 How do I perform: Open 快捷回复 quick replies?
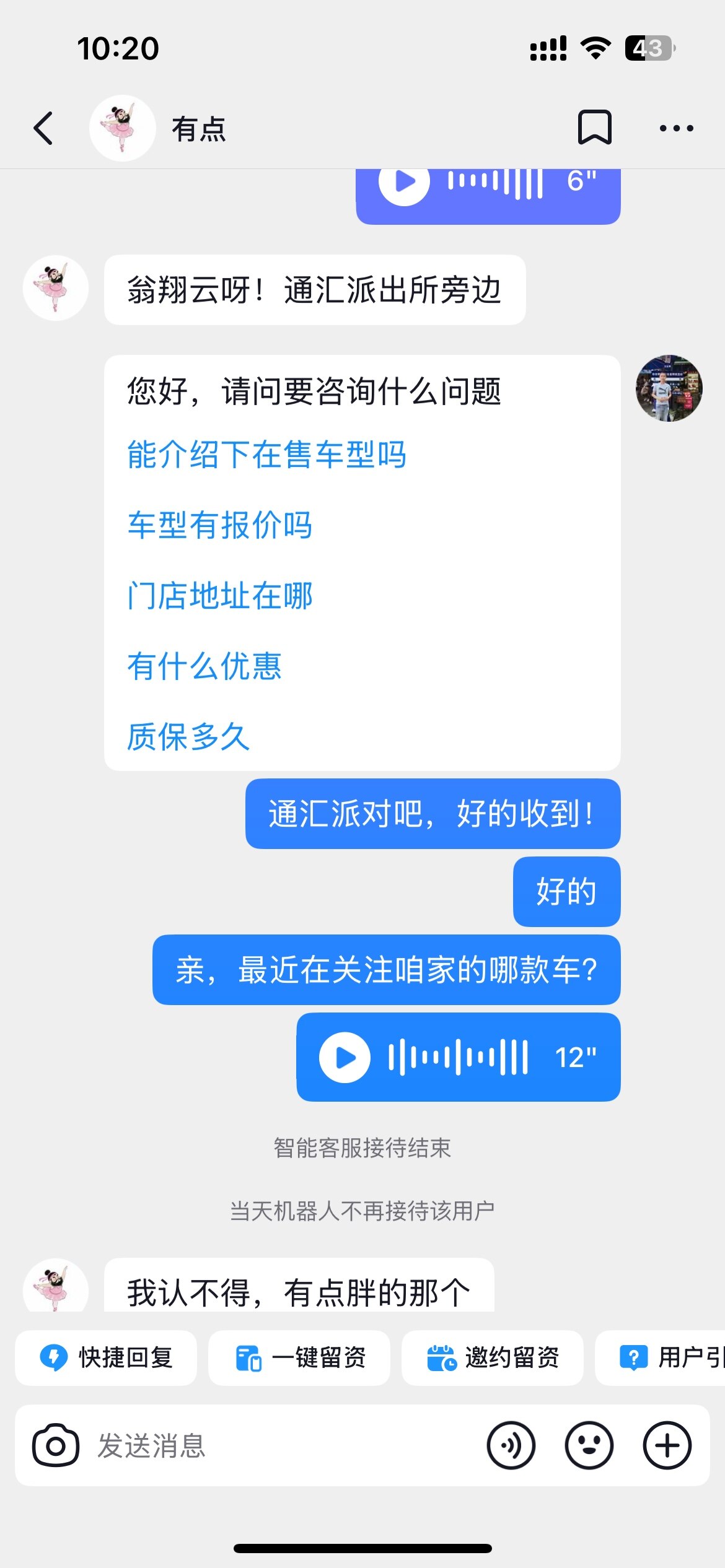point(106,1357)
